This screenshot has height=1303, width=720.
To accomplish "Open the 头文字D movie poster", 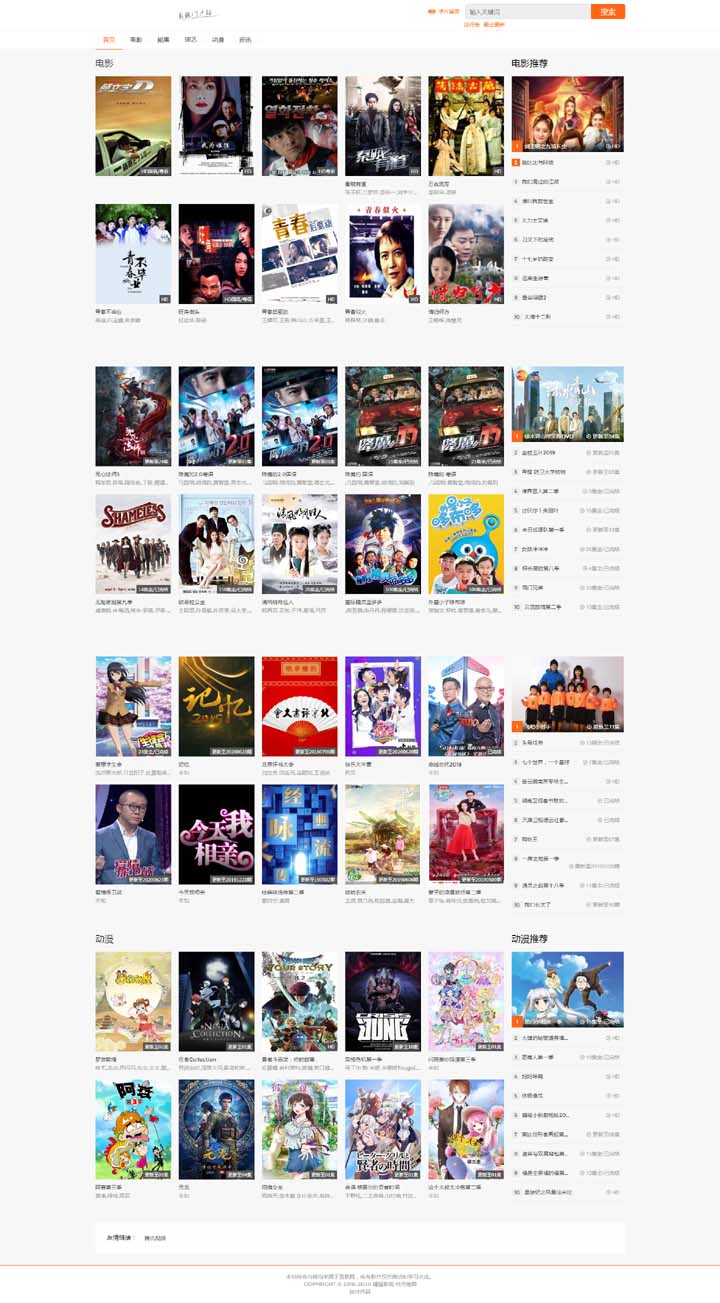I will (133, 126).
